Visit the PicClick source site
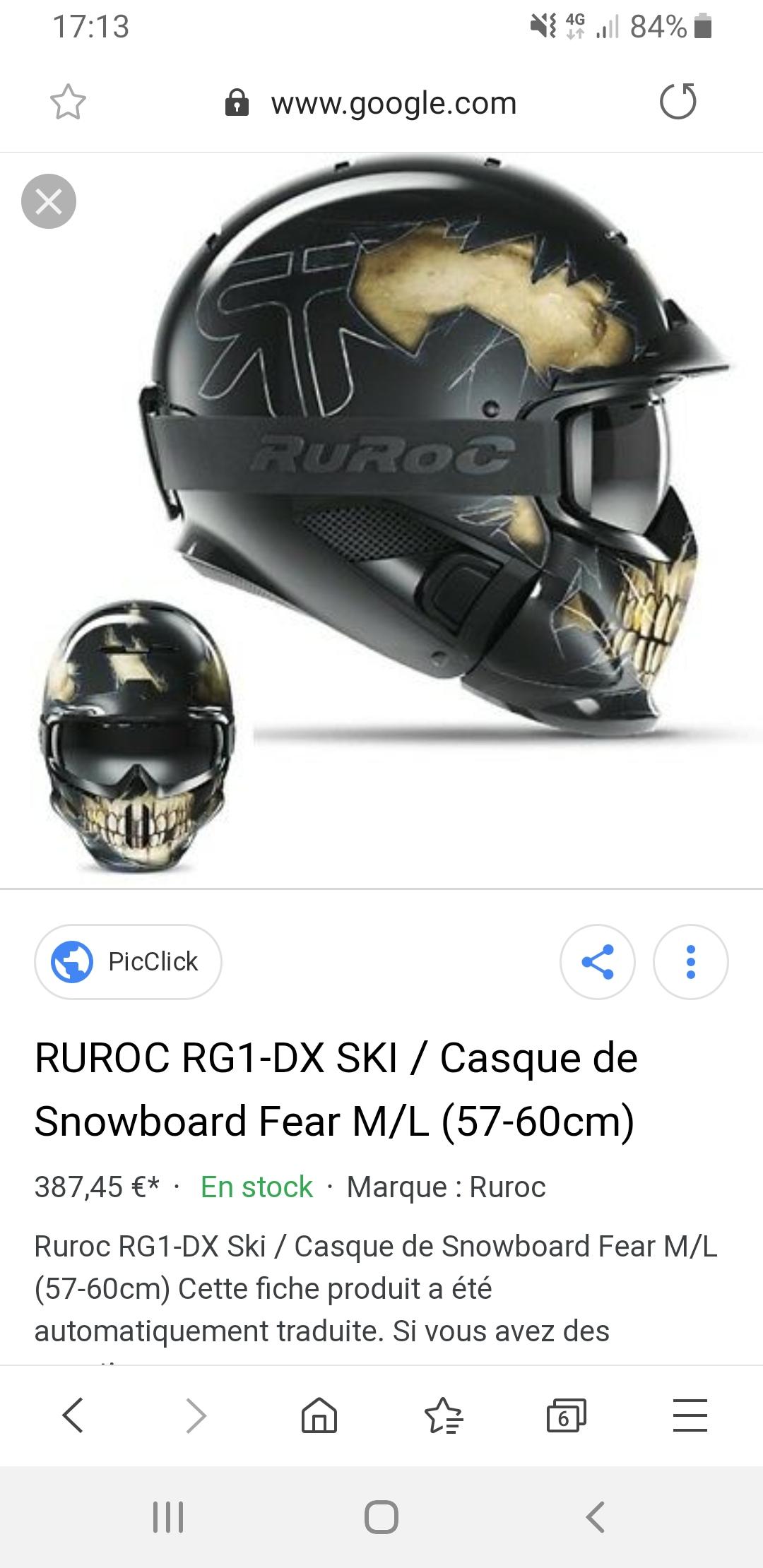 coord(128,962)
